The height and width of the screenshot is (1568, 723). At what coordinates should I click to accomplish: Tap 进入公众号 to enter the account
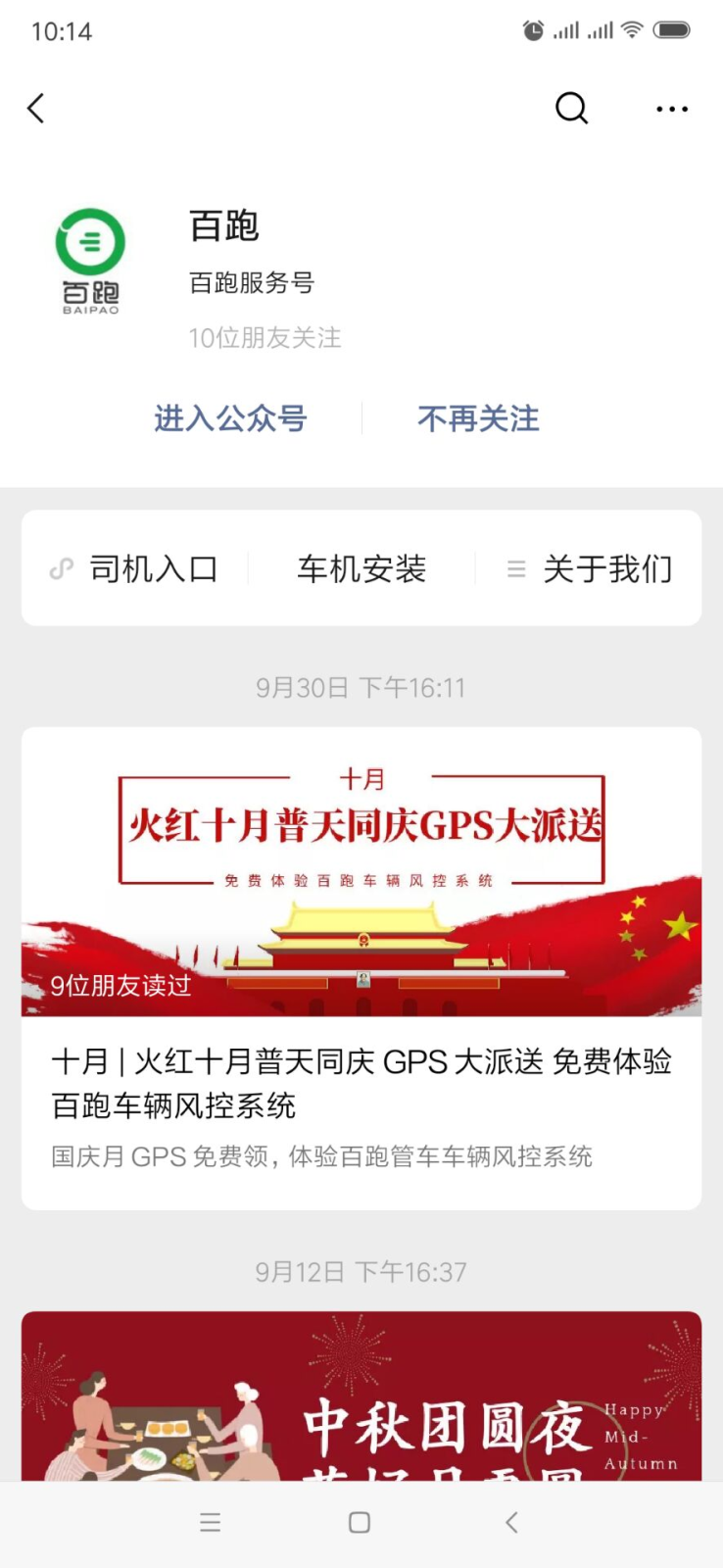tap(230, 418)
